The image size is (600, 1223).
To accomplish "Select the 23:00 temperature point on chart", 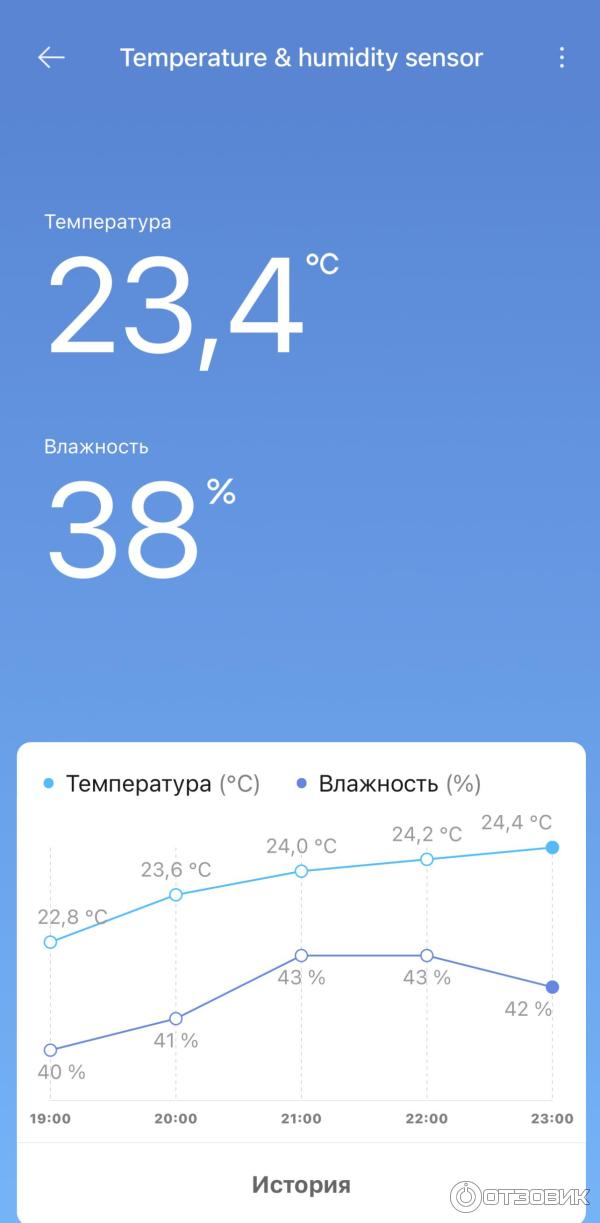I will 552,847.
